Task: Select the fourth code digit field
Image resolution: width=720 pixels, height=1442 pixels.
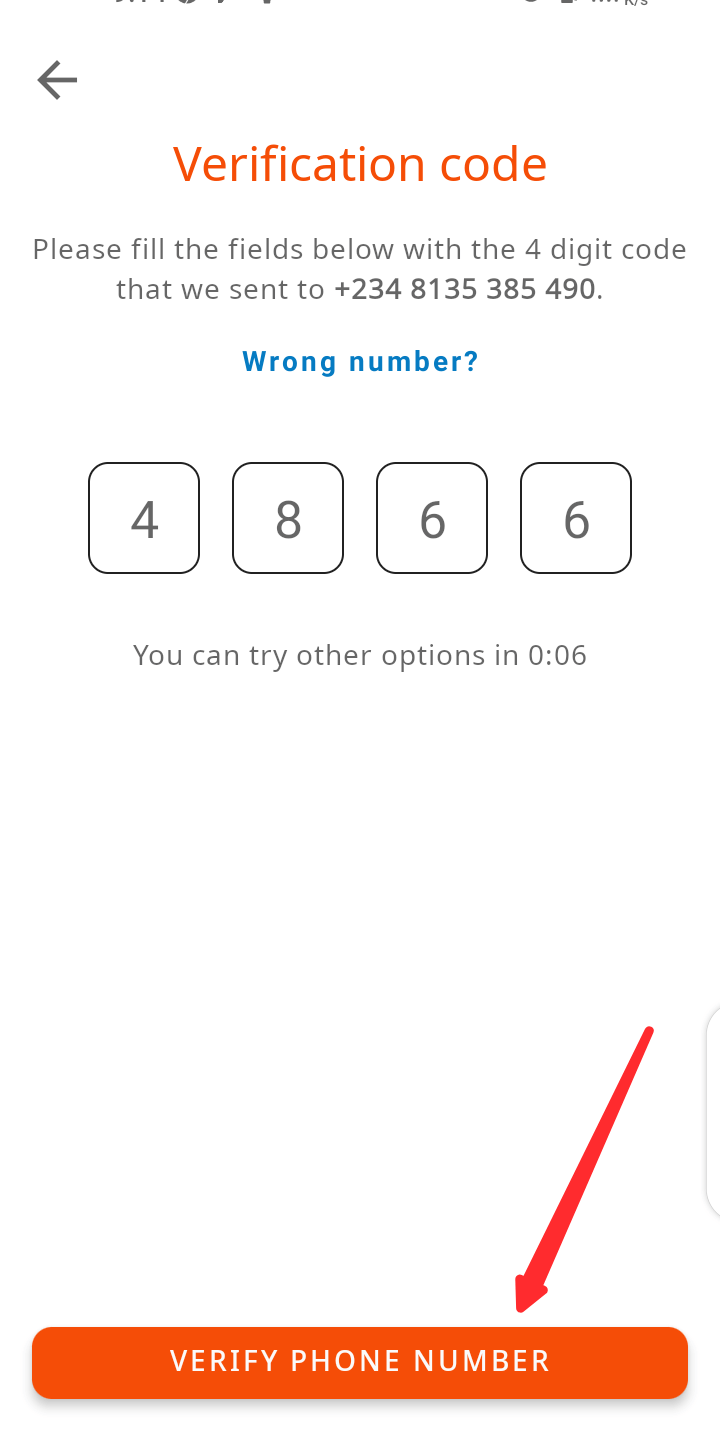Action: (576, 518)
